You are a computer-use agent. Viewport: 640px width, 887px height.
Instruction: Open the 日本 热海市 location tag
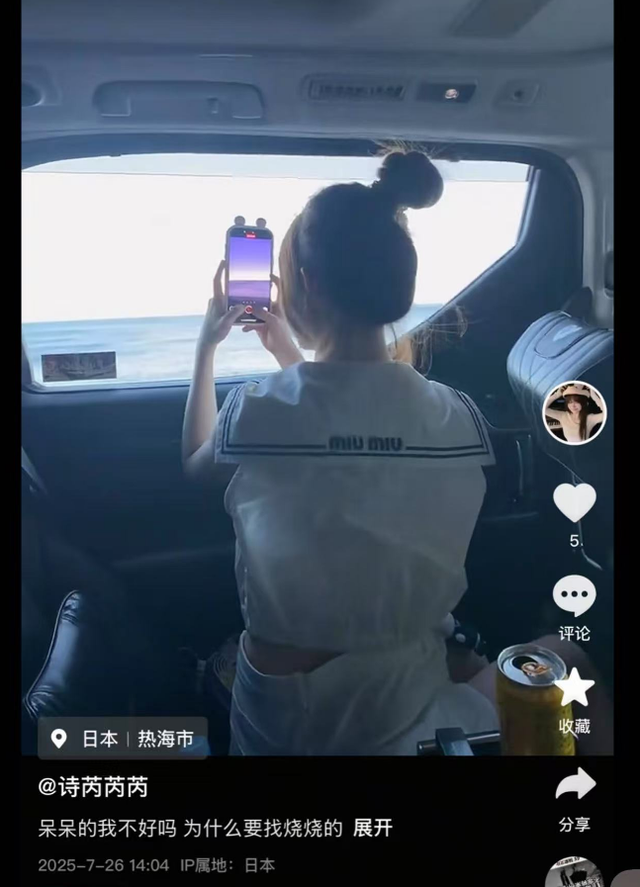123,739
